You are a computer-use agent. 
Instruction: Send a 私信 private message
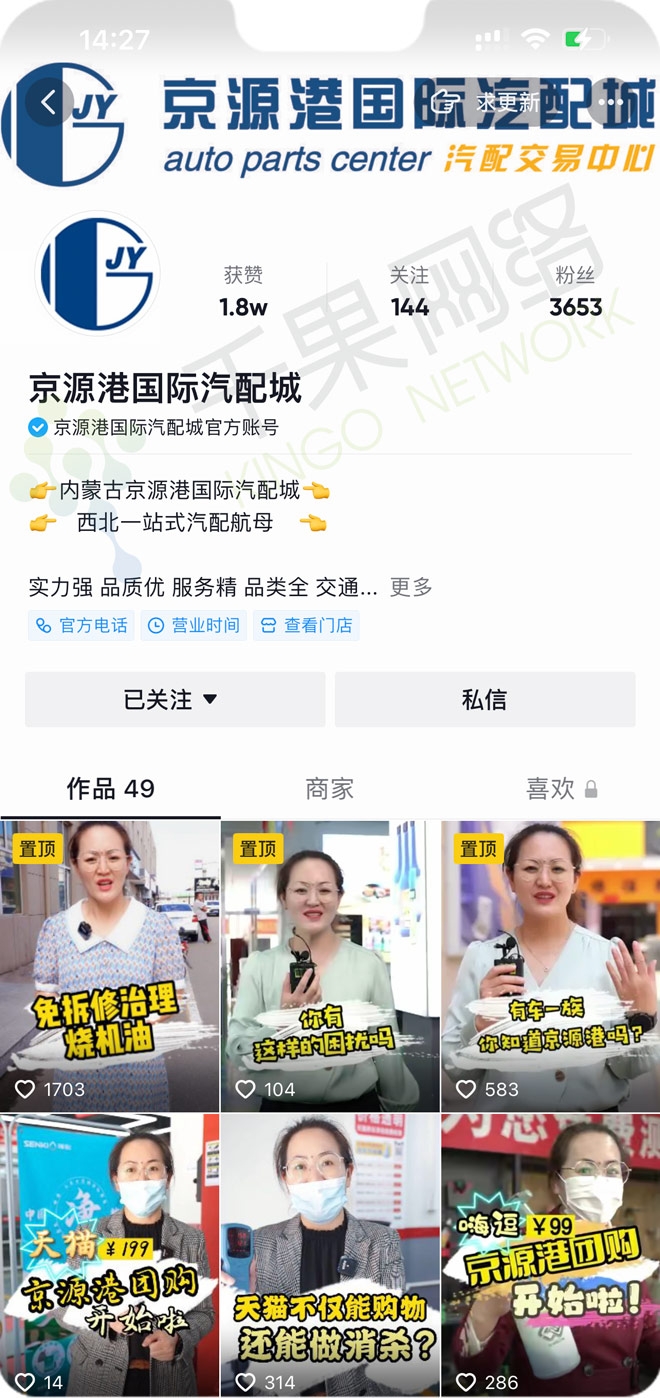tap(485, 700)
